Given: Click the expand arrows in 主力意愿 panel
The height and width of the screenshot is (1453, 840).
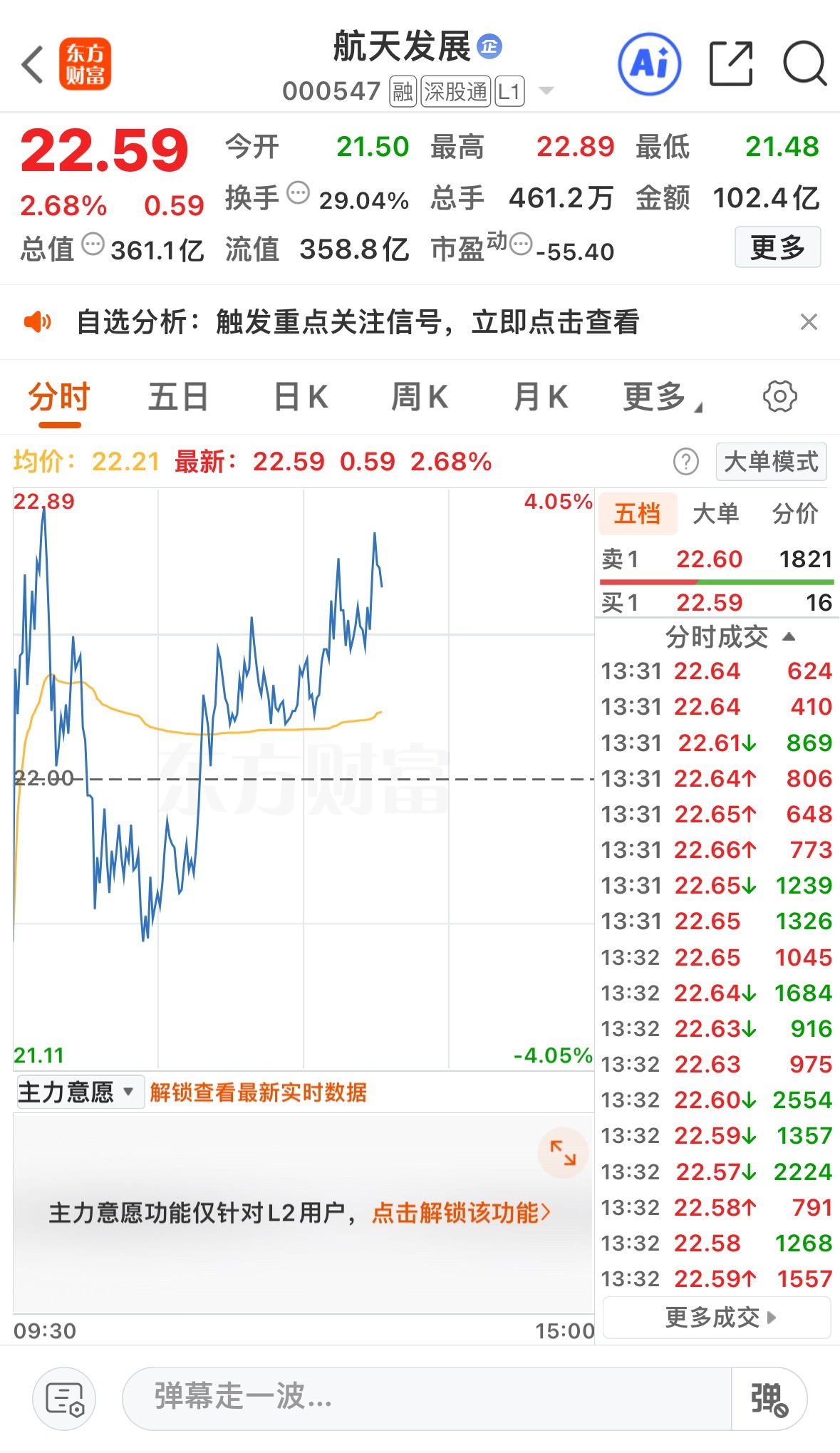Looking at the screenshot, I should pyautogui.click(x=562, y=1153).
